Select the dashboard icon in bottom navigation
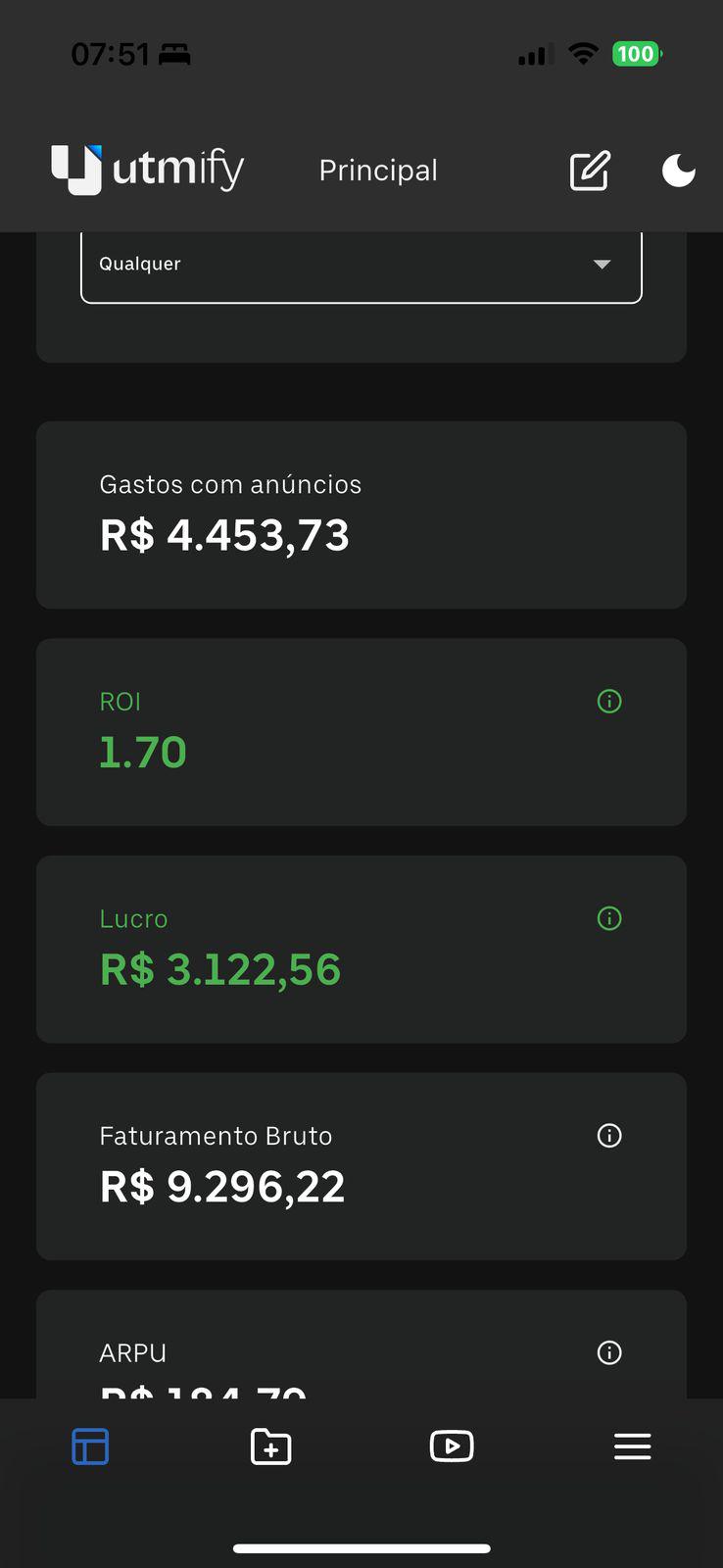The height and width of the screenshot is (1568, 723). [90, 1445]
